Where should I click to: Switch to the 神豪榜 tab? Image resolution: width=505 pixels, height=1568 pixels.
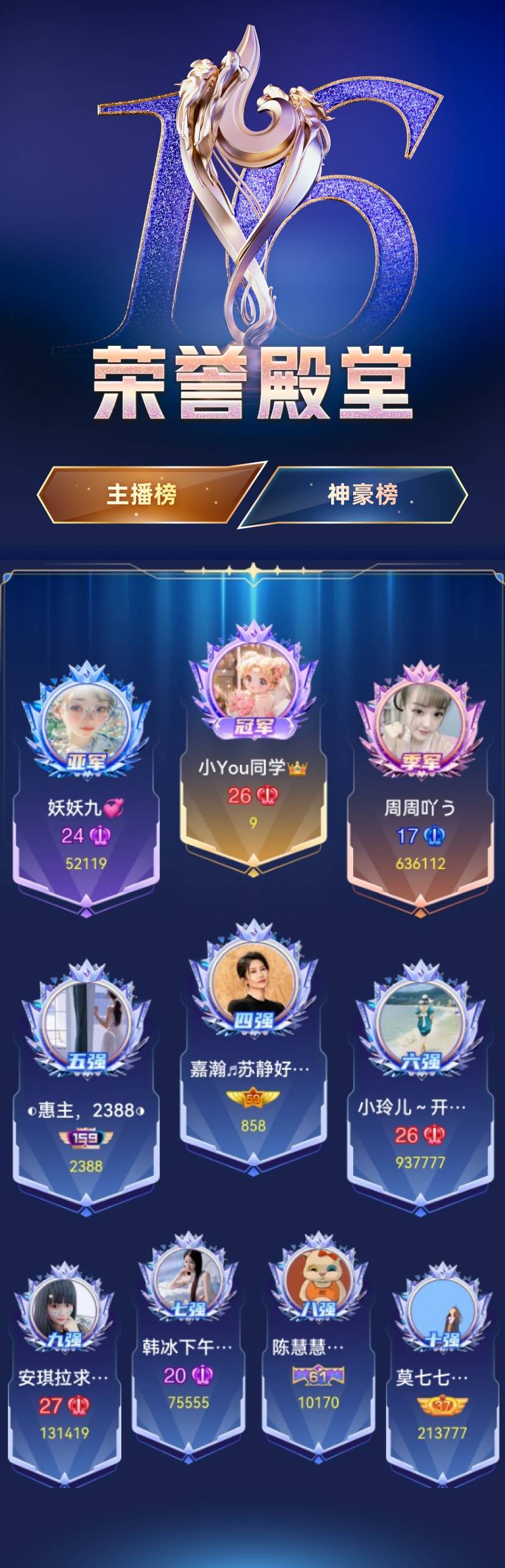[362, 495]
